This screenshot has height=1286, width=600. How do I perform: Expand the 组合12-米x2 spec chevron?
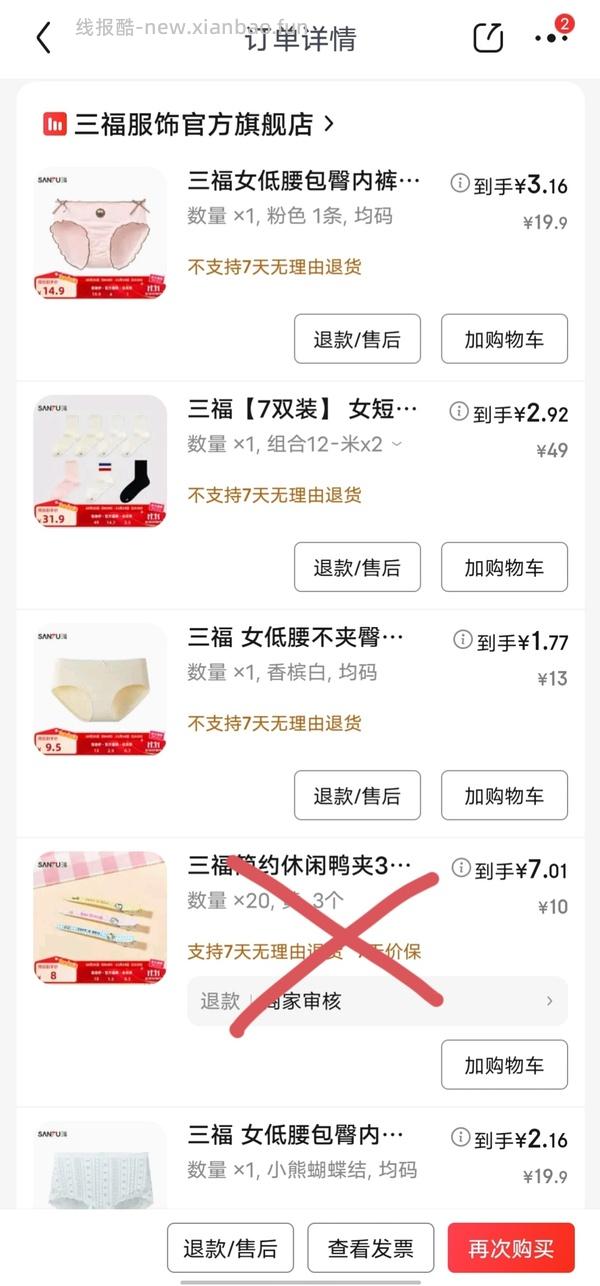(x=397, y=444)
